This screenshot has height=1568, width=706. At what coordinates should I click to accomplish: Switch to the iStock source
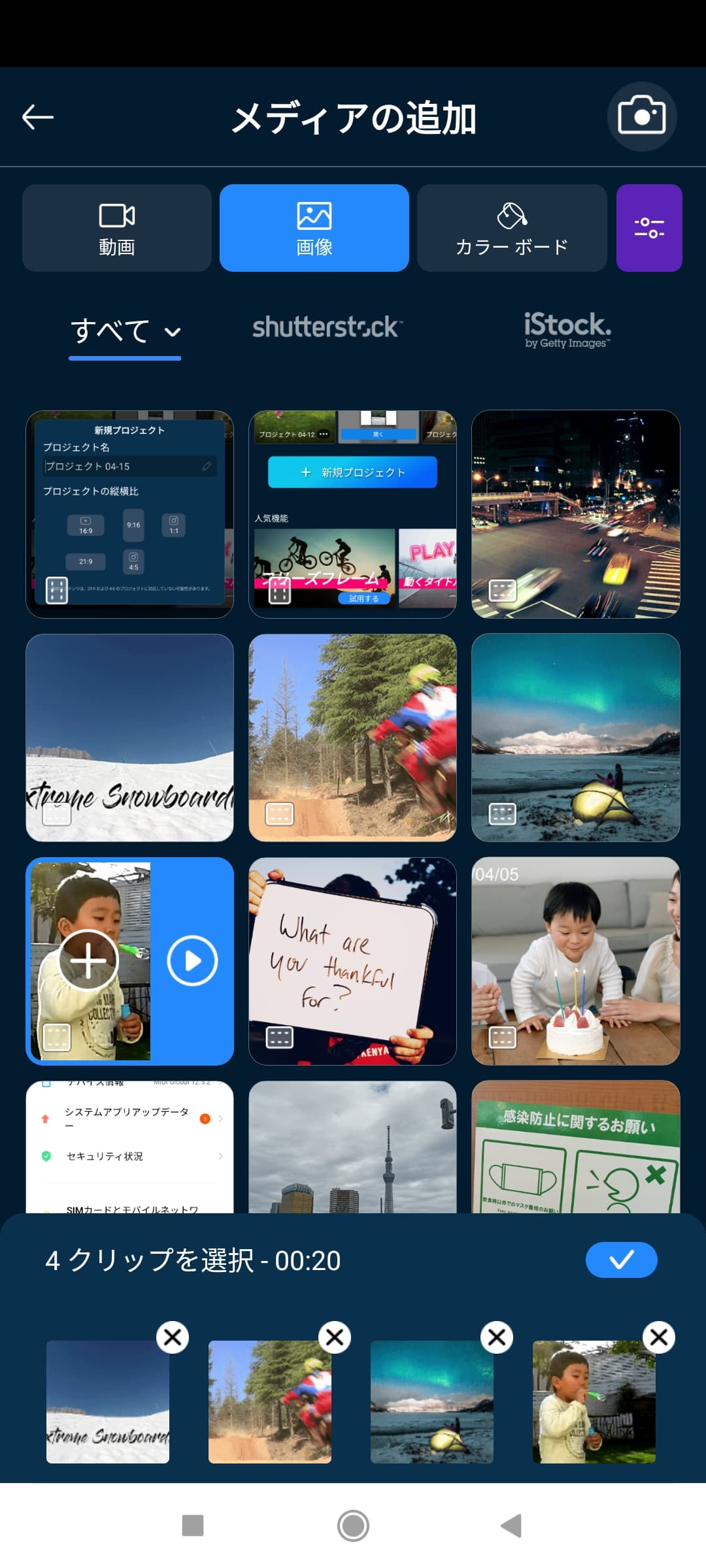coord(567,329)
